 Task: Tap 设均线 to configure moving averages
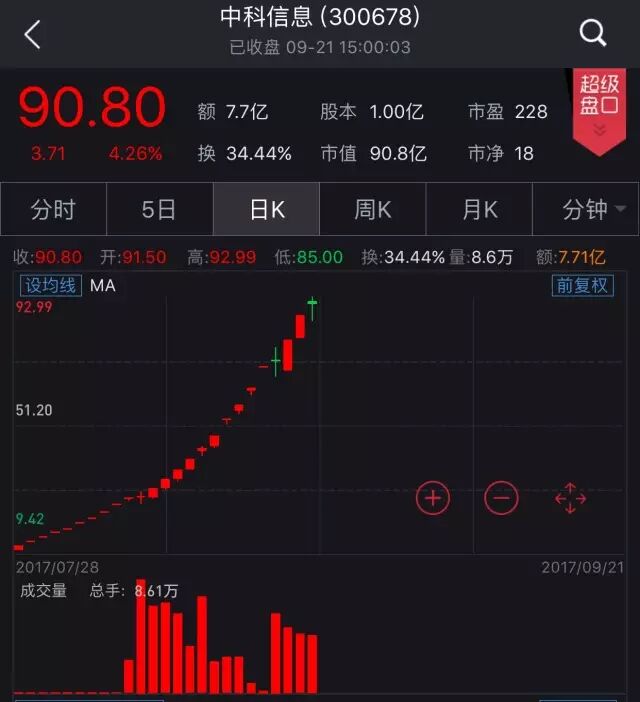pyautogui.click(x=51, y=285)
